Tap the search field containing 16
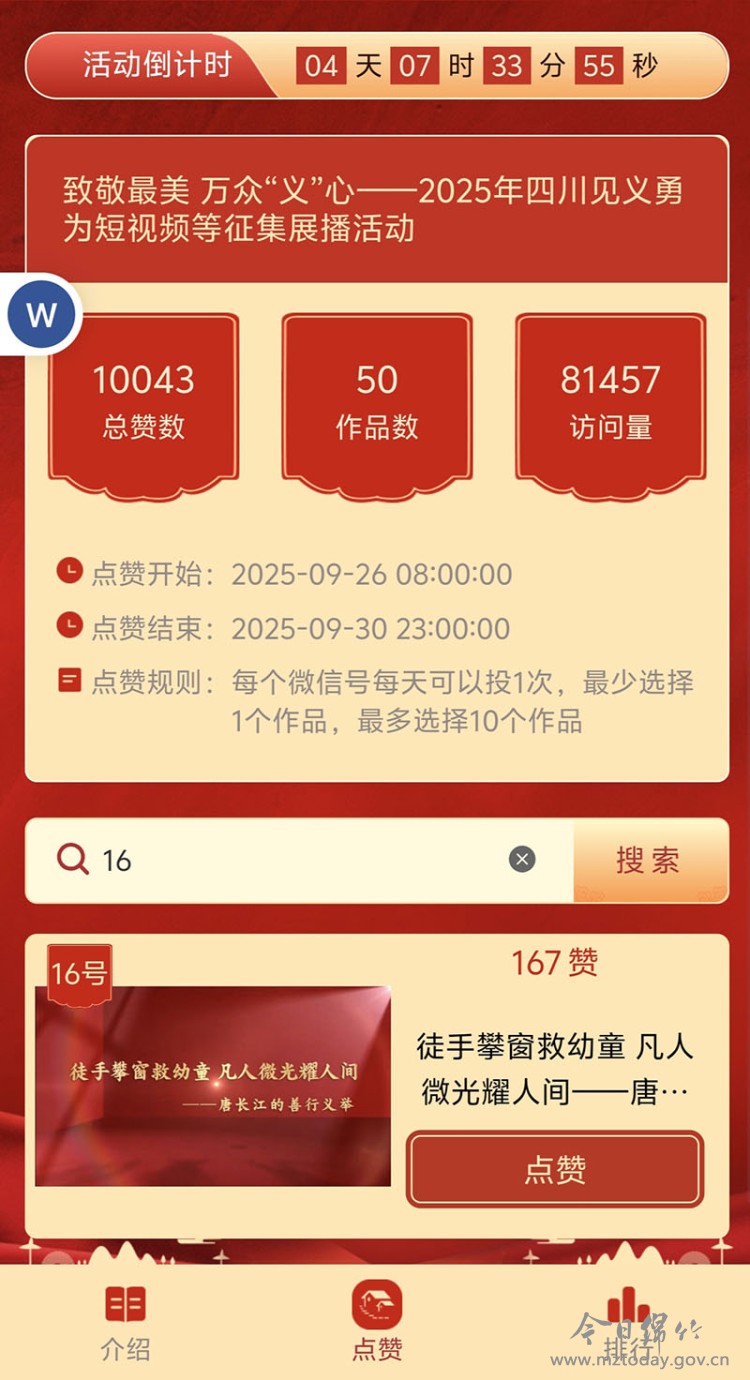750x1380 pixels. [300, 860]
